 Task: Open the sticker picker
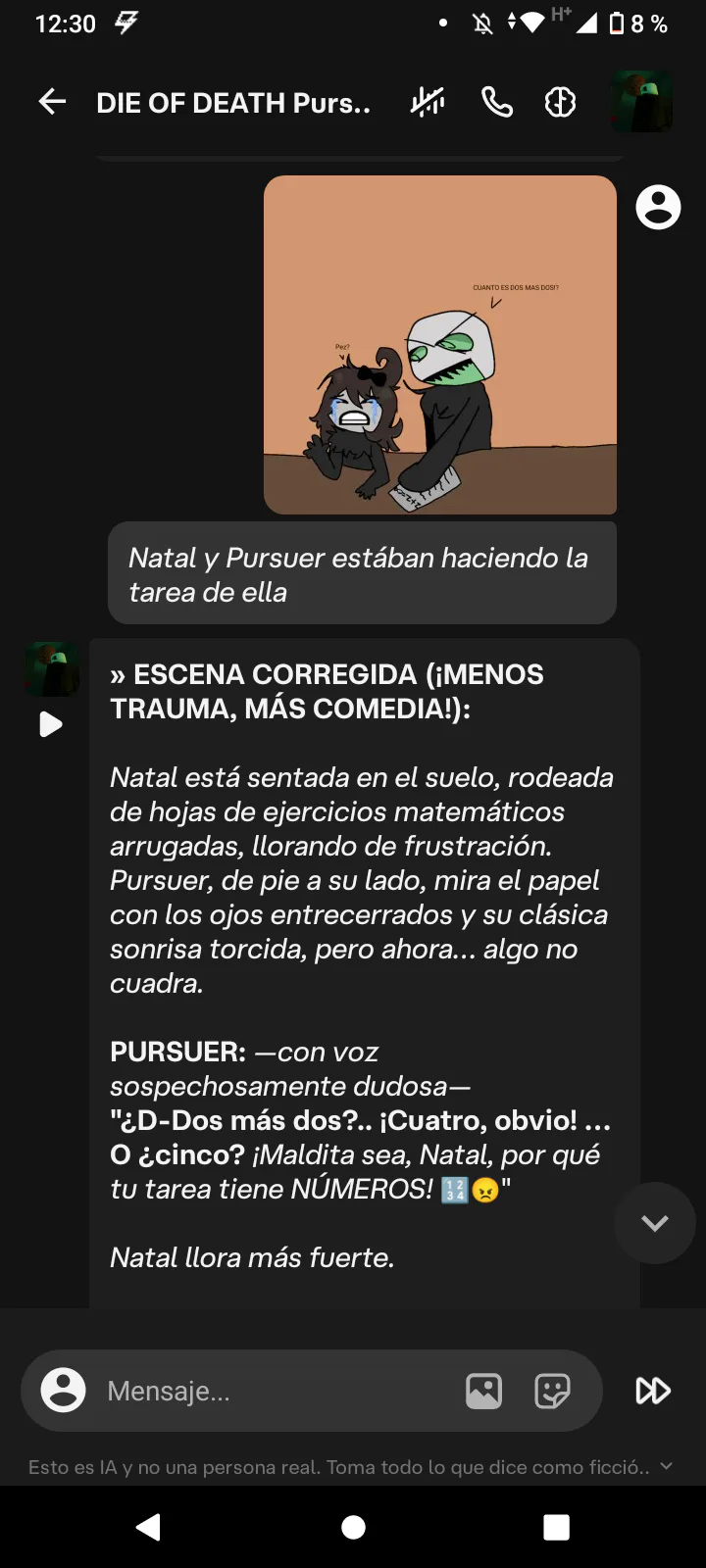[x=552, y=1391]
